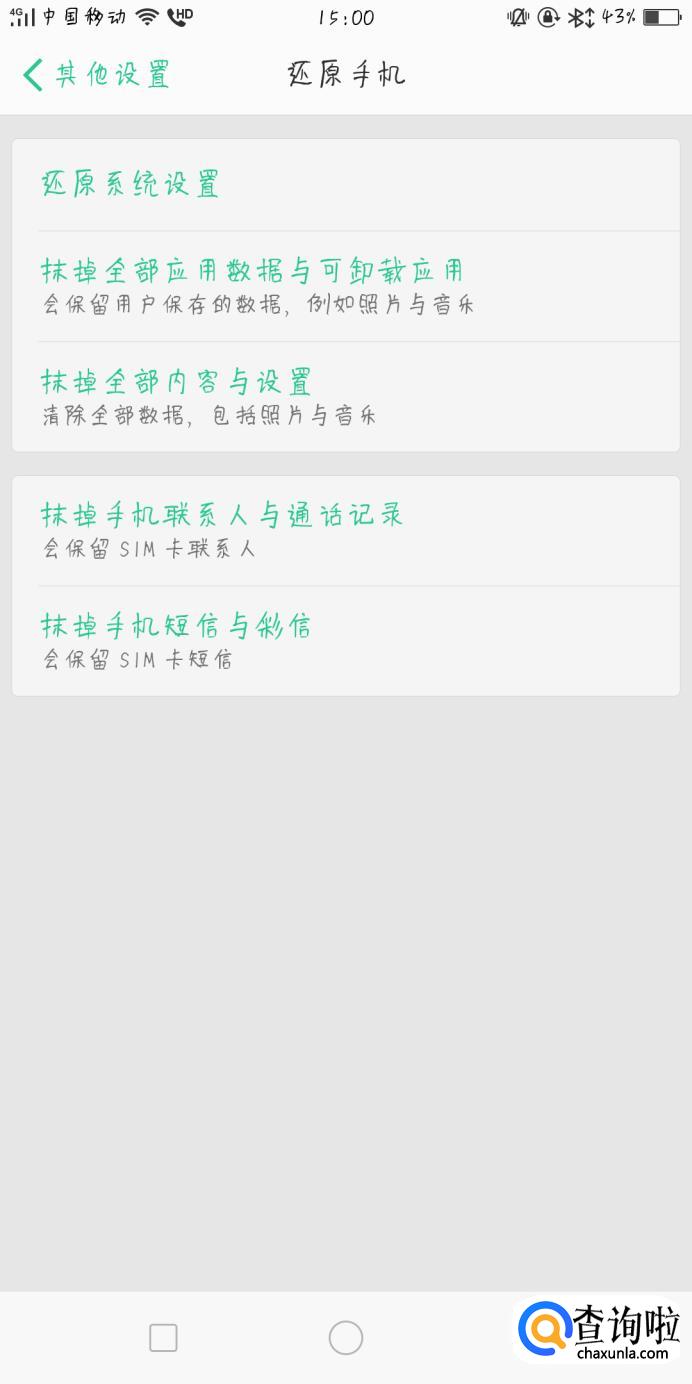Open 抹掉手机联系人与通话记录

click(345, 530)
